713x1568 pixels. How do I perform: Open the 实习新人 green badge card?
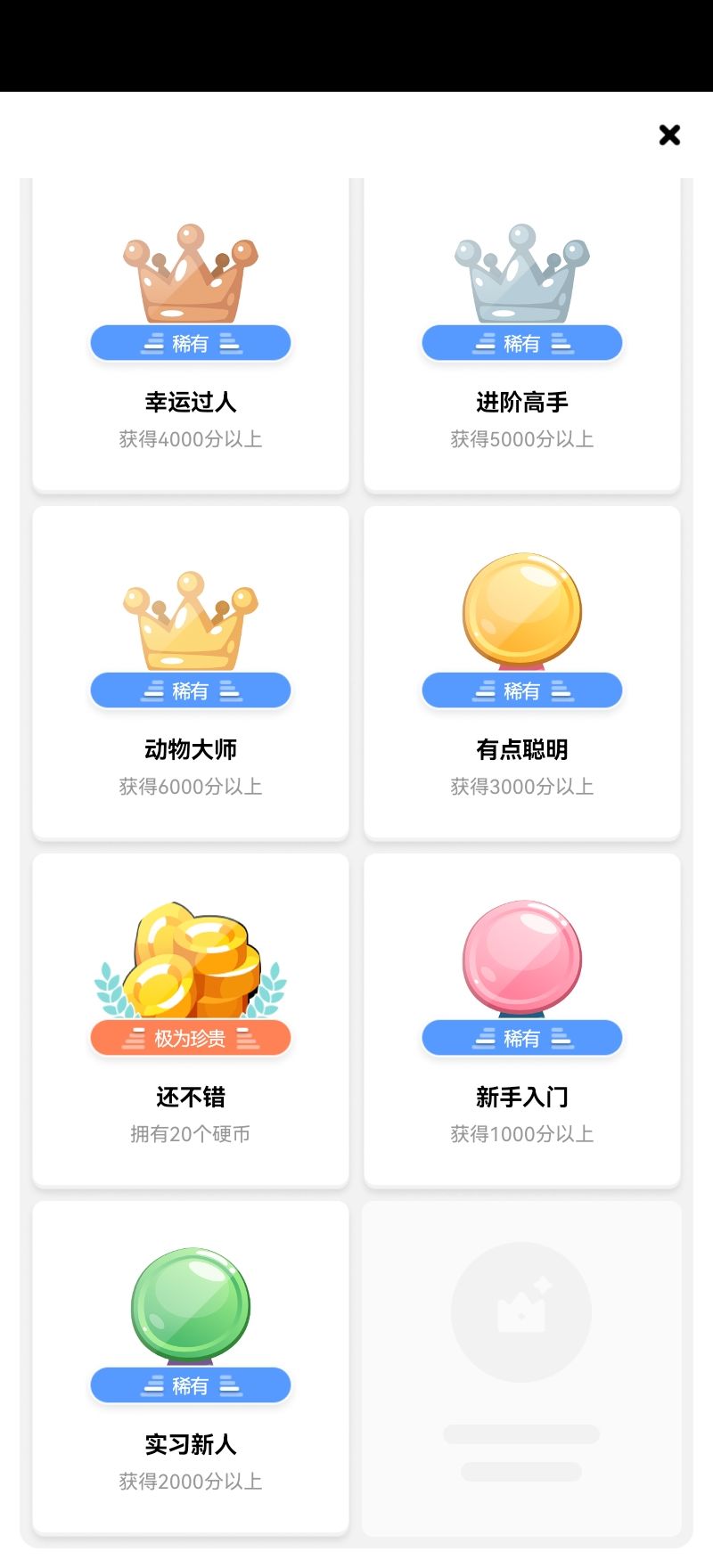(x=191, y=1368)
